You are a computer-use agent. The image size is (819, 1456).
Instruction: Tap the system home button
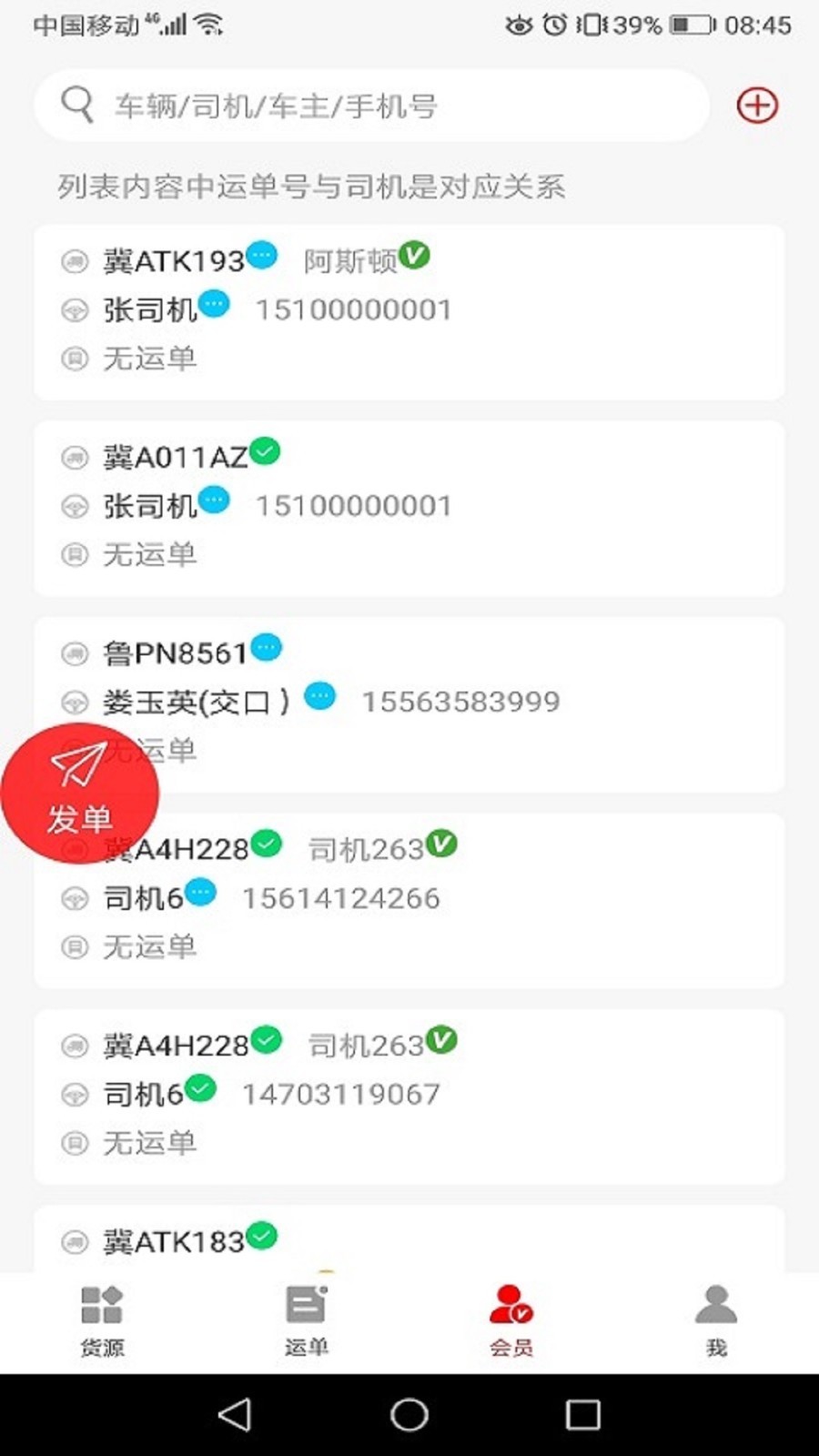click(x=409, y=1415)
